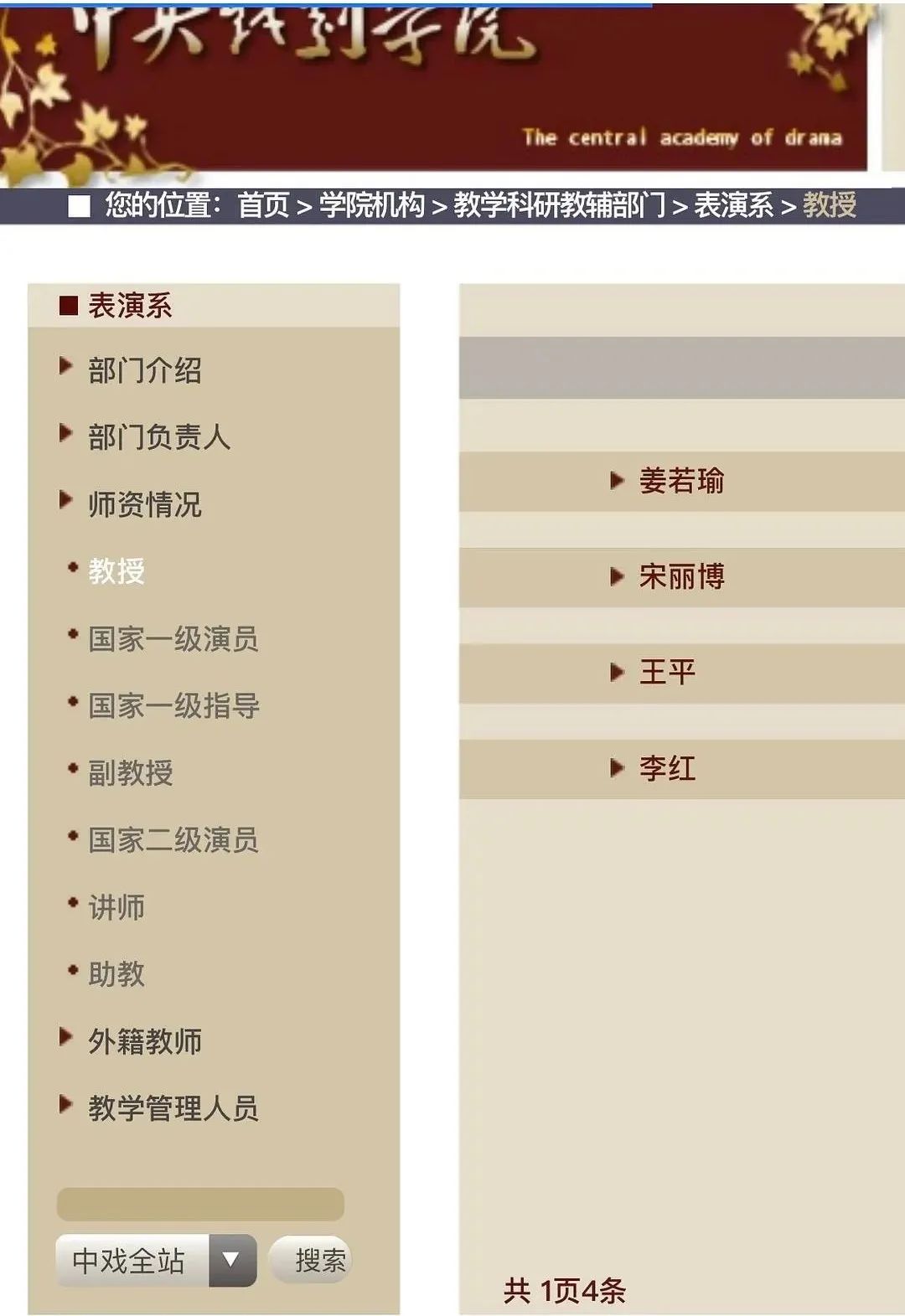Screen dimensions: 905x1316
Task: Tap the 搜索 button
Action: [x=318, y=1259]
